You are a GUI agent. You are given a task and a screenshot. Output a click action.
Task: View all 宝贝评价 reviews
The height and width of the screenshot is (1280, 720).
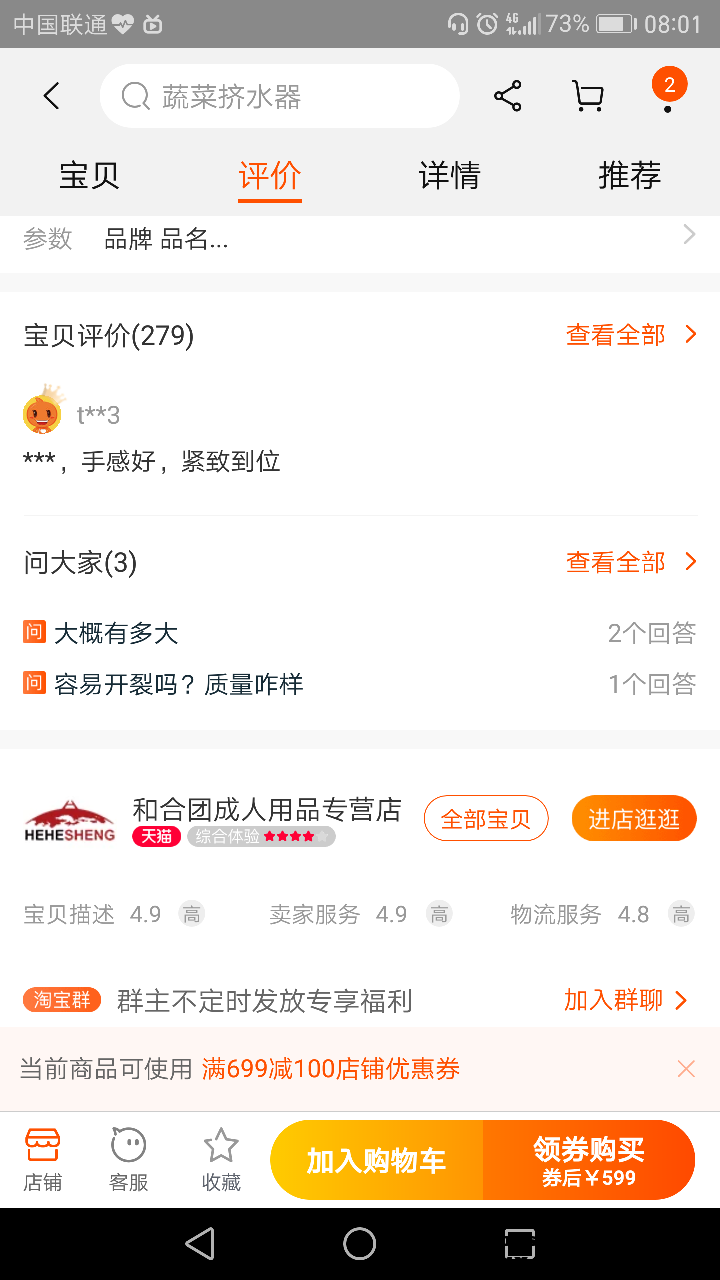click(630, 335)
